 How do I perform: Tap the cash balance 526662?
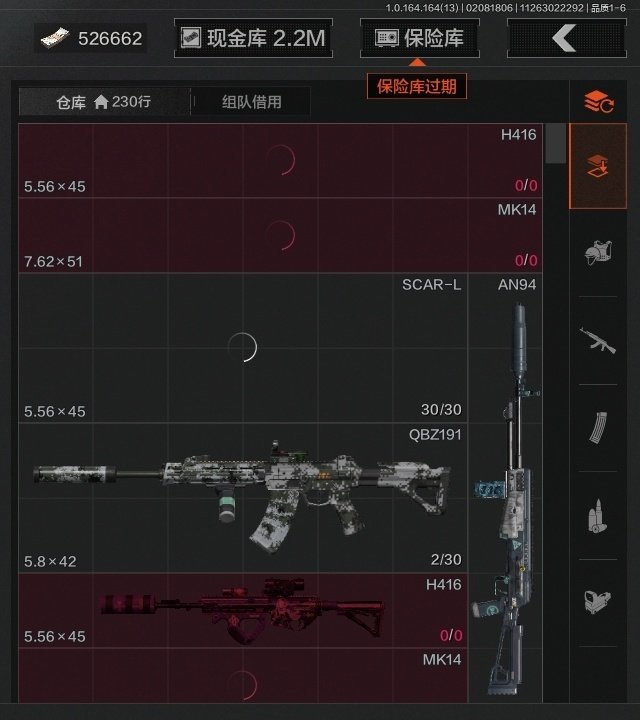(x=92, y=39)
